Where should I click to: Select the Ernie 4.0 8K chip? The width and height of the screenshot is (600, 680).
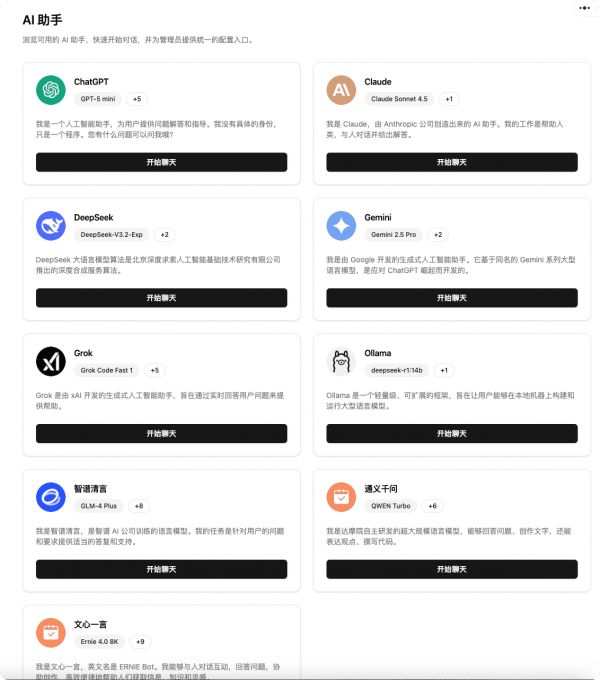pyautogui.click(x=99, y=641)
